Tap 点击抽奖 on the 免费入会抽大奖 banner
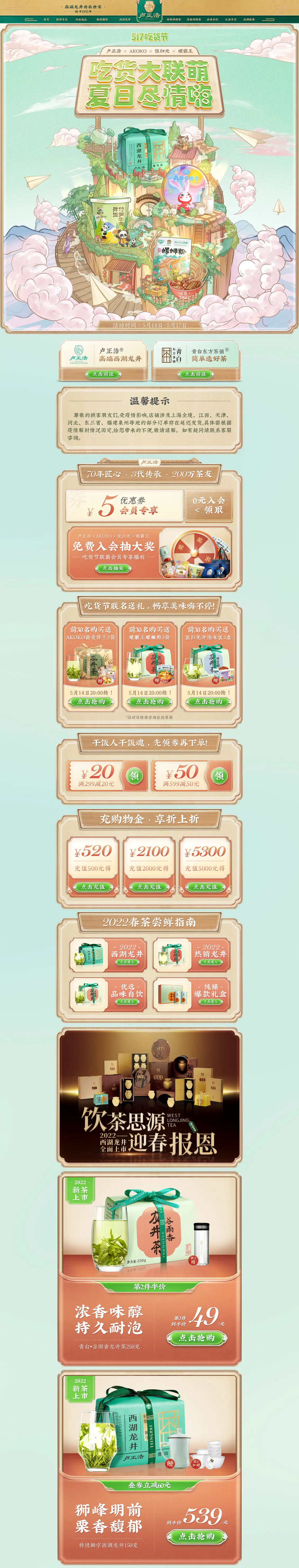Image resolution: width=299 pixels, height=1568 pixels. 113,568
